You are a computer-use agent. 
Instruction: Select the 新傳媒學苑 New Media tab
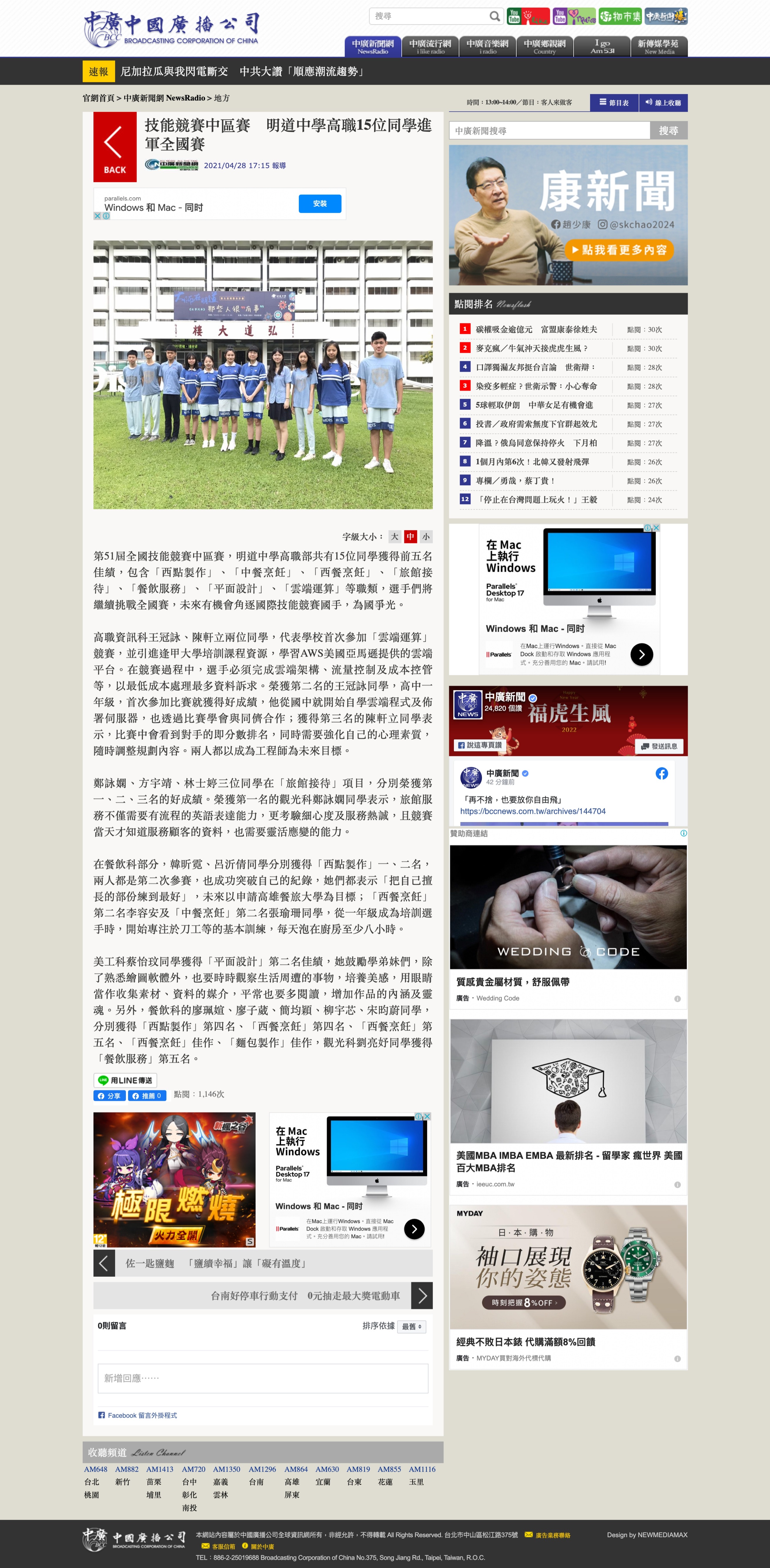[x=659, y=46]
